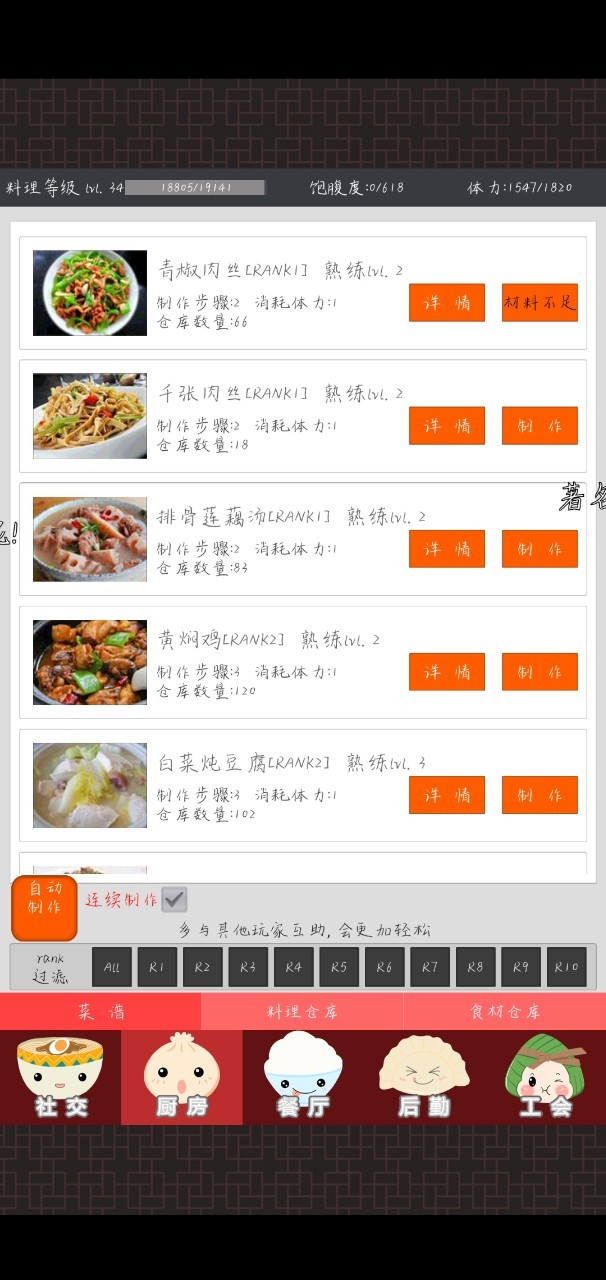Viewport: 606px width, 1280px height.
Task: Open the 食材仓库 tab
Action: (x=505, y=1011)
